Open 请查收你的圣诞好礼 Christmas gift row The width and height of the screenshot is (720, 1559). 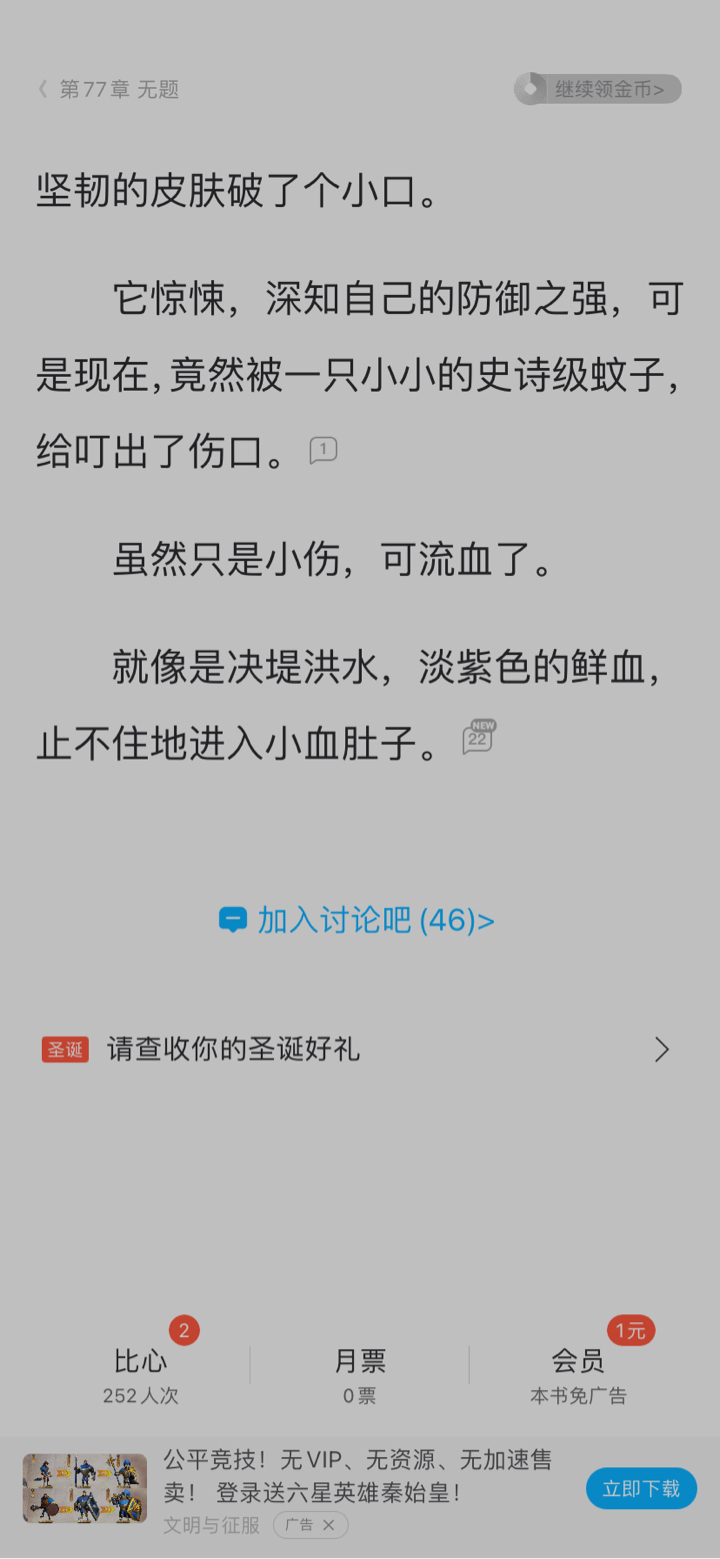coord(360,1049)
